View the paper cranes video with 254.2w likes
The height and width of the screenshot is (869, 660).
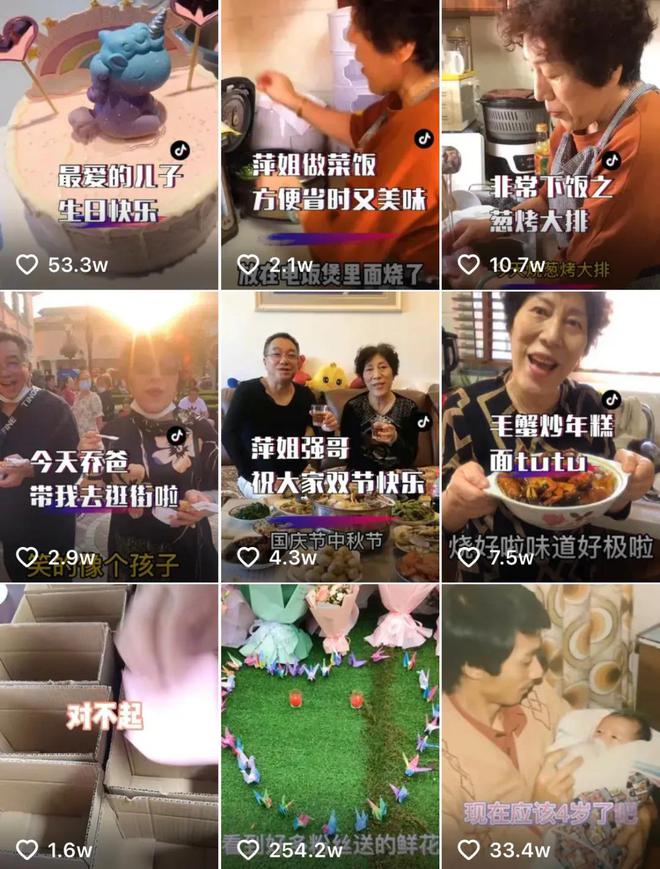point(330,725)
